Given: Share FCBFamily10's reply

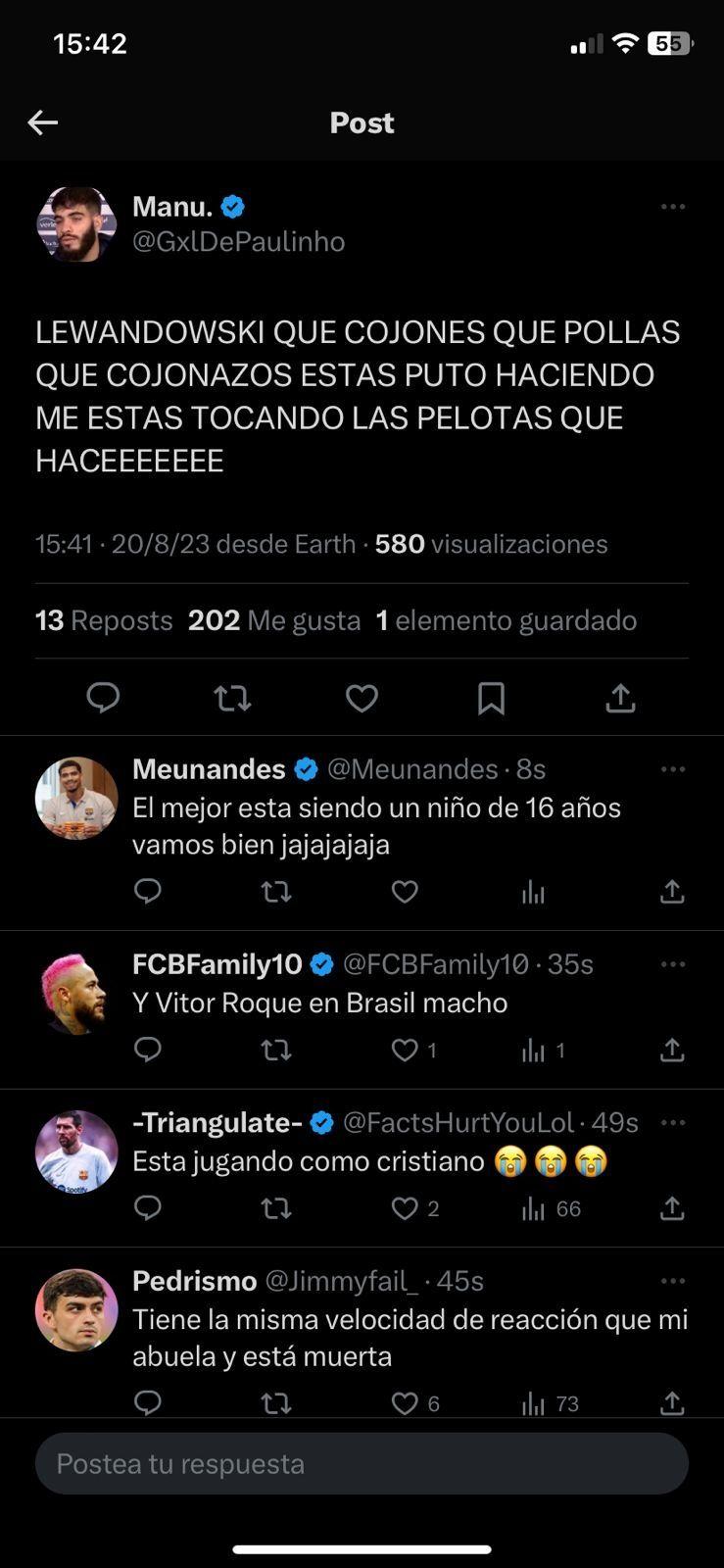Looking at the screenshot, I should (x=672, y=1051).
